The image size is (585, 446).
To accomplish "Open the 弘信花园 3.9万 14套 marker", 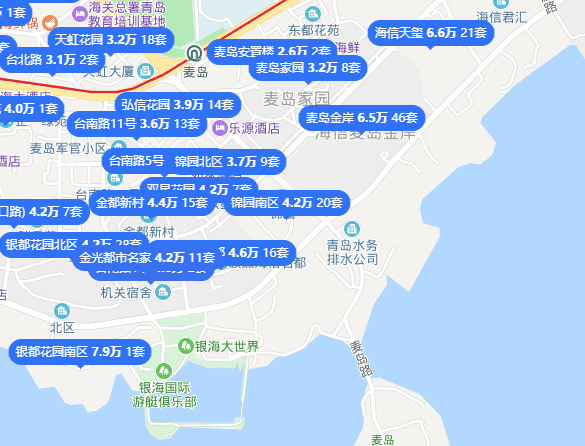I will [x=178, y=105].
